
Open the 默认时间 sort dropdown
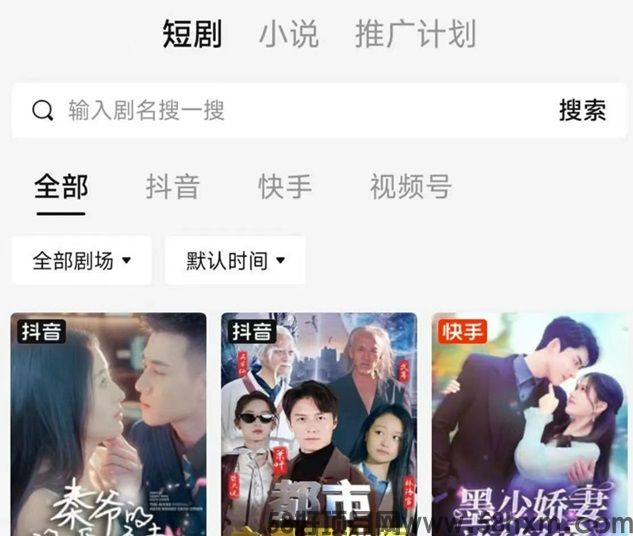coord(235,261)
